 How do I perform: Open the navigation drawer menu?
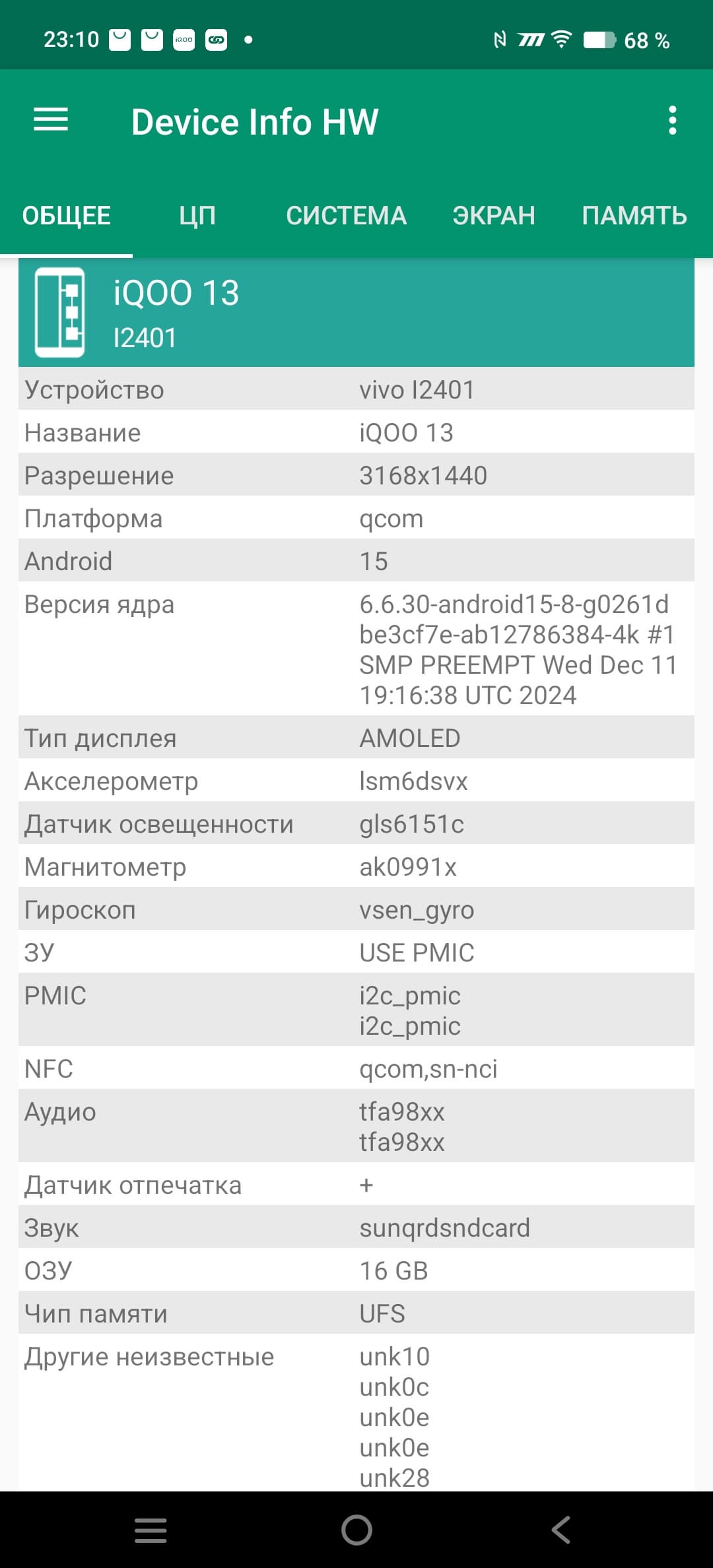click(x=51, y=120)
